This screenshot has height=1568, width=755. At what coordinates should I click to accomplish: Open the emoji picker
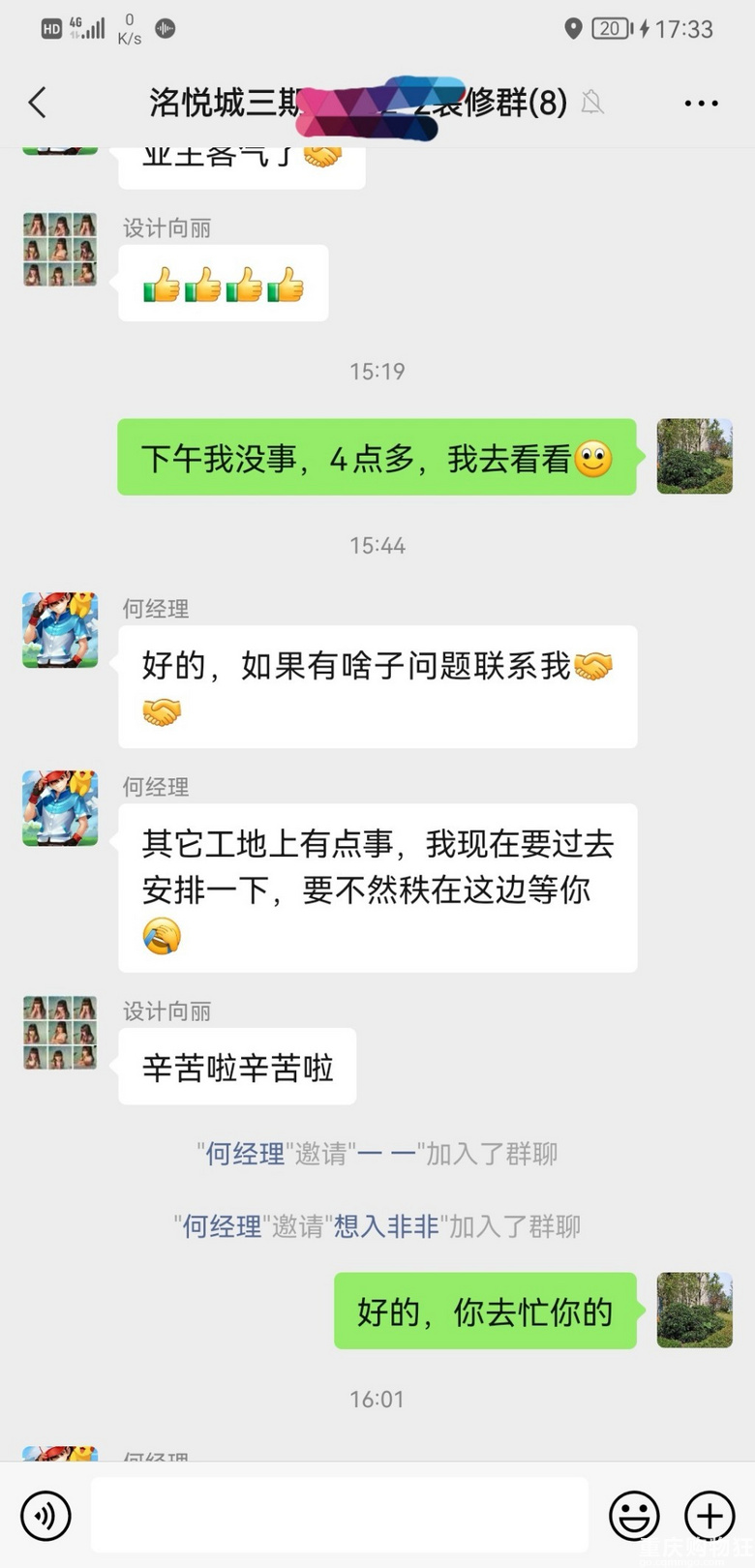pos(634,1516)
